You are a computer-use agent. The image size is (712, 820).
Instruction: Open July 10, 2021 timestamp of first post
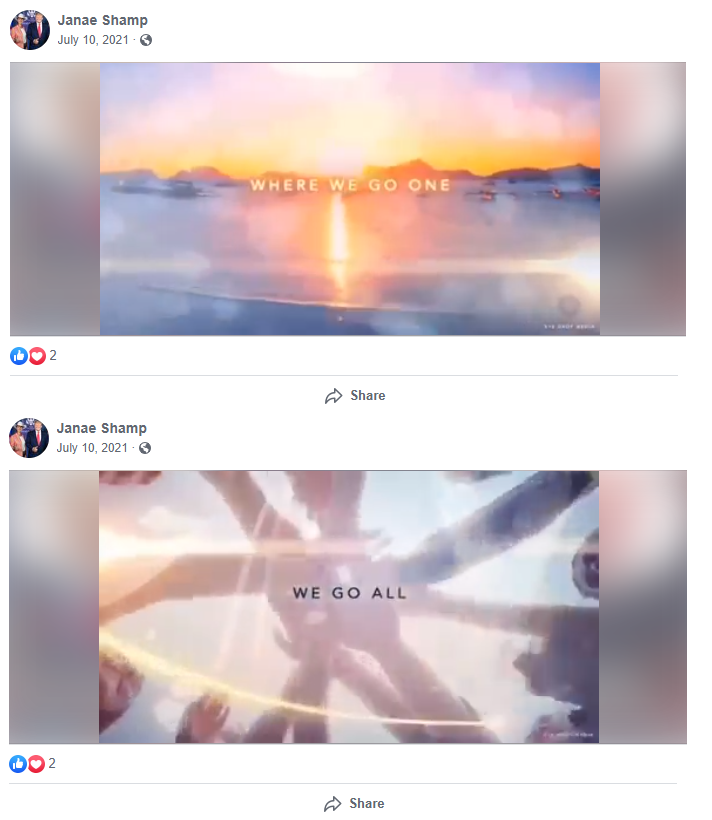pos(92,40)
